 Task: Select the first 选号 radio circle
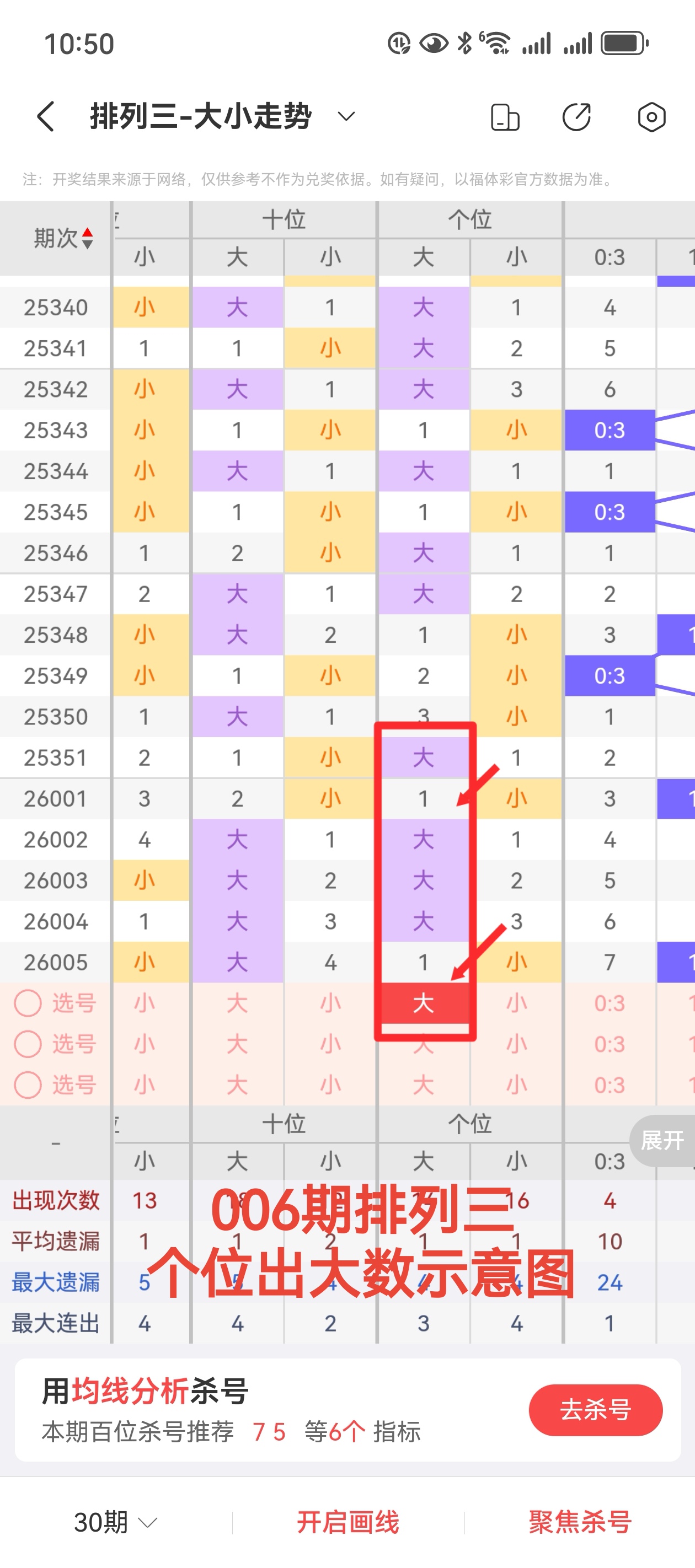(28, 1003)
